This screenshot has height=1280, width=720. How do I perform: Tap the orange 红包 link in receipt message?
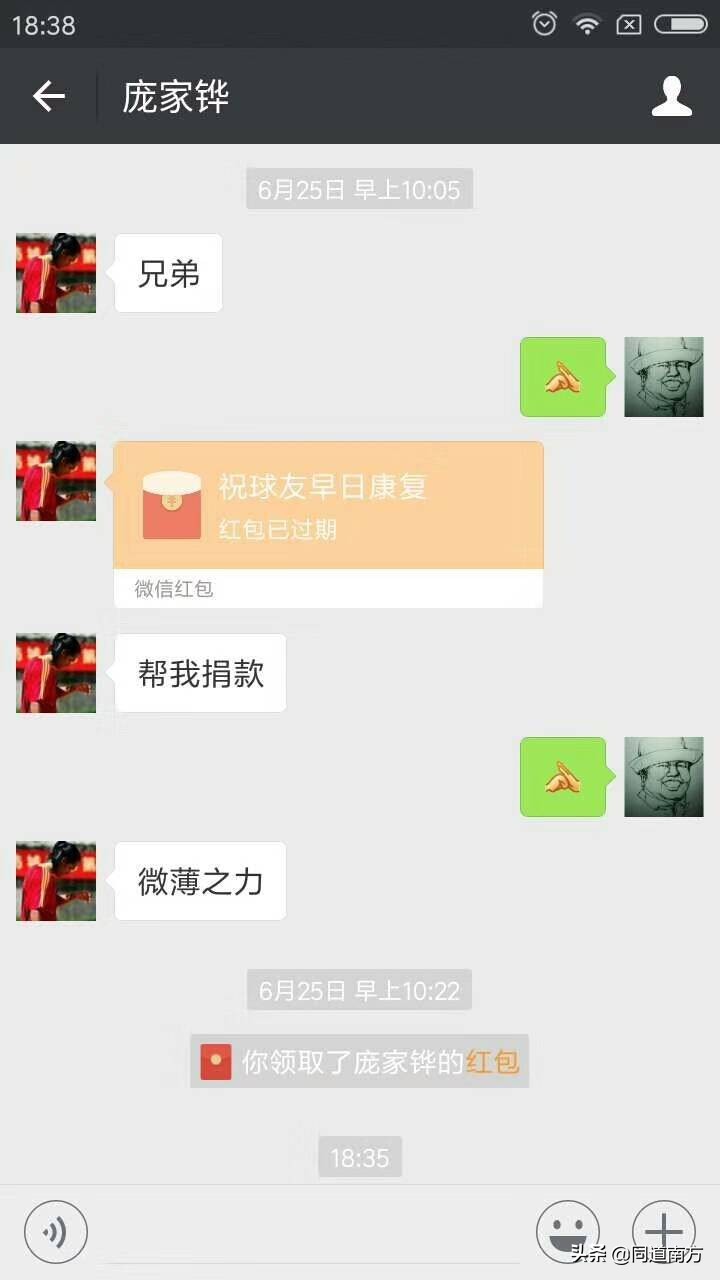(492, 1062)
